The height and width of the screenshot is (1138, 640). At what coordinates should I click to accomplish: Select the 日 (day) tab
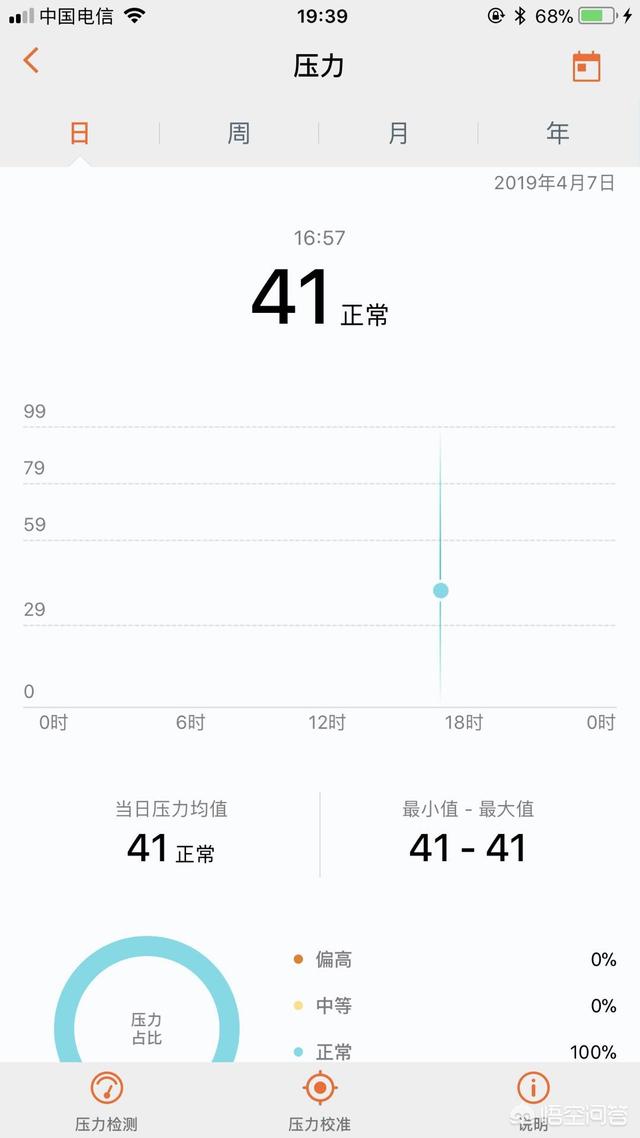point(79,133)
